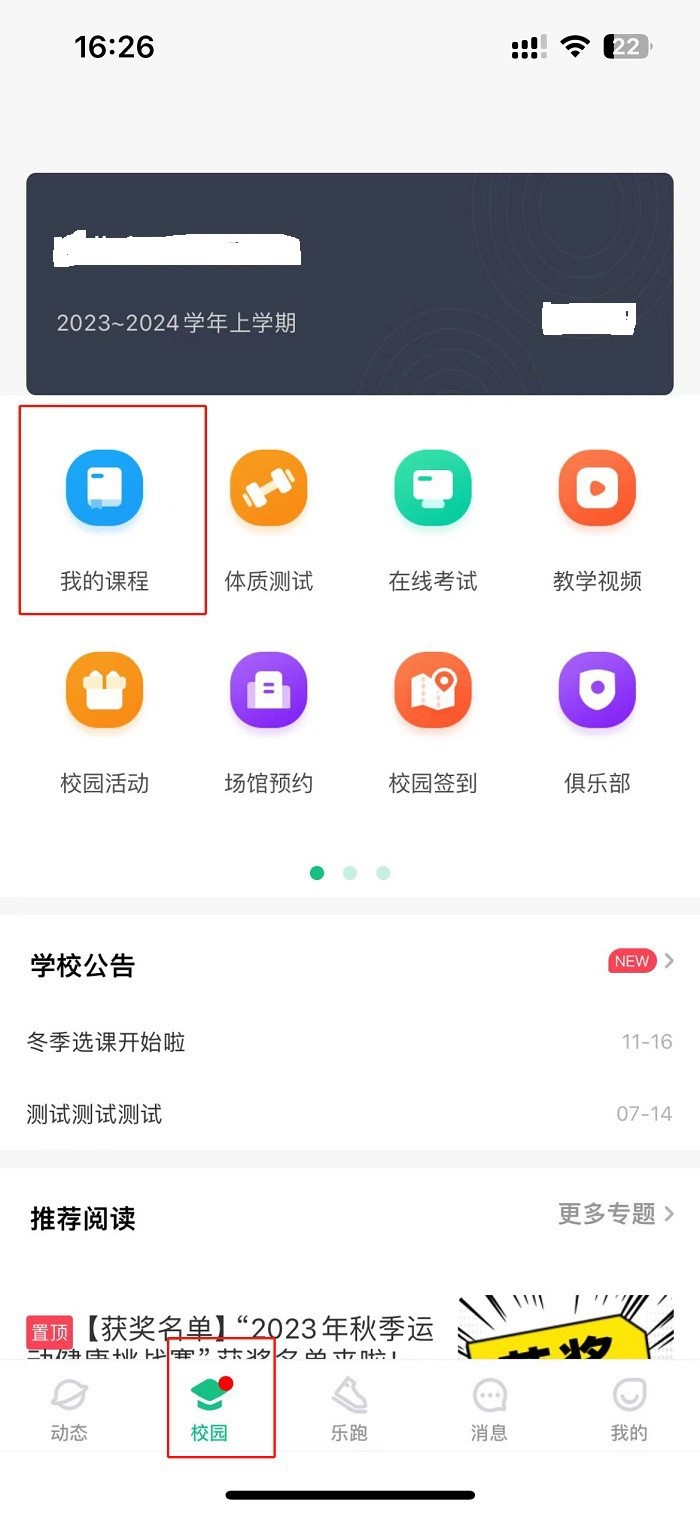View all 学校公告 via the NEW arrow
Screen dimensions: 700x1514
pyautogui.click(x=642, y=962)
